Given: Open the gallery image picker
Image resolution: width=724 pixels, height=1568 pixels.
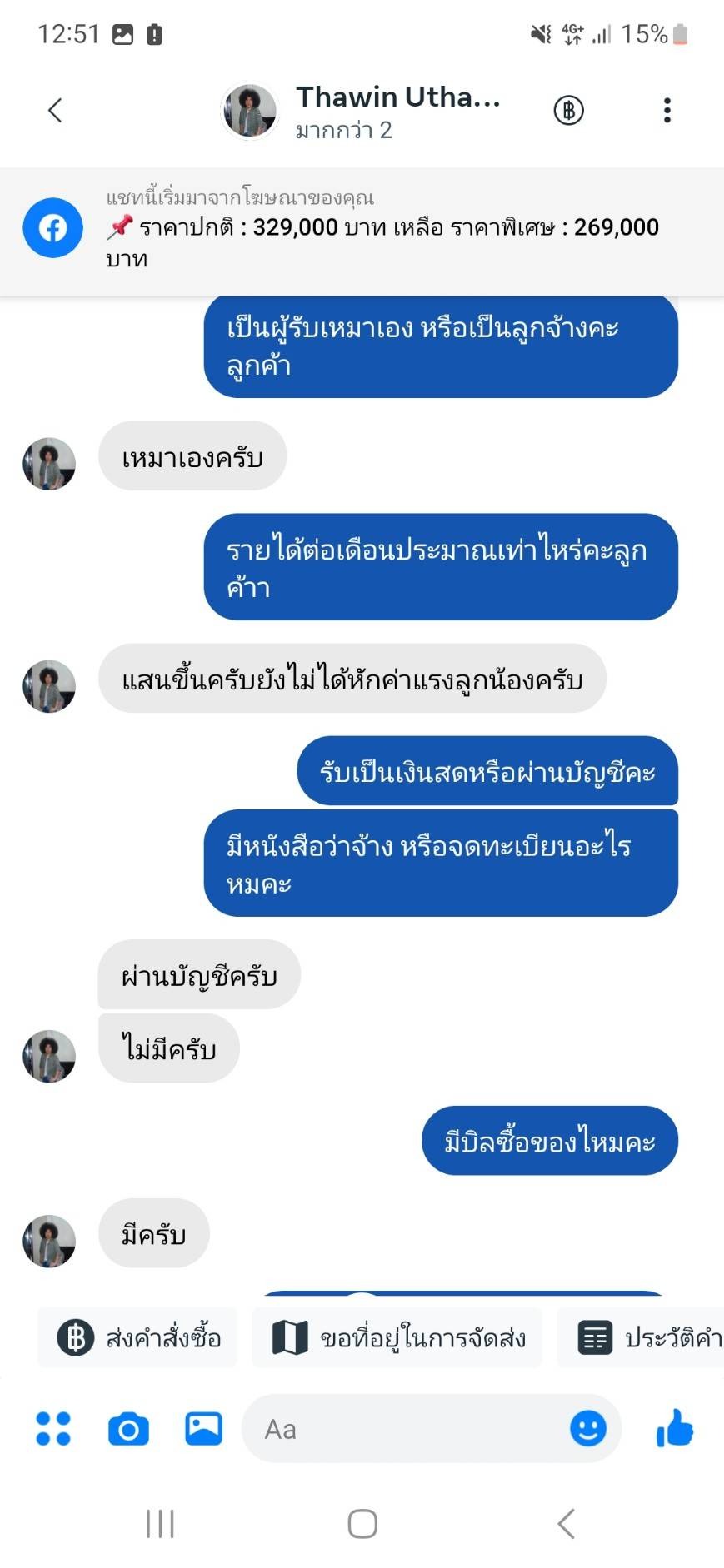Looking at the screenshot, I should click(203, 1429).
